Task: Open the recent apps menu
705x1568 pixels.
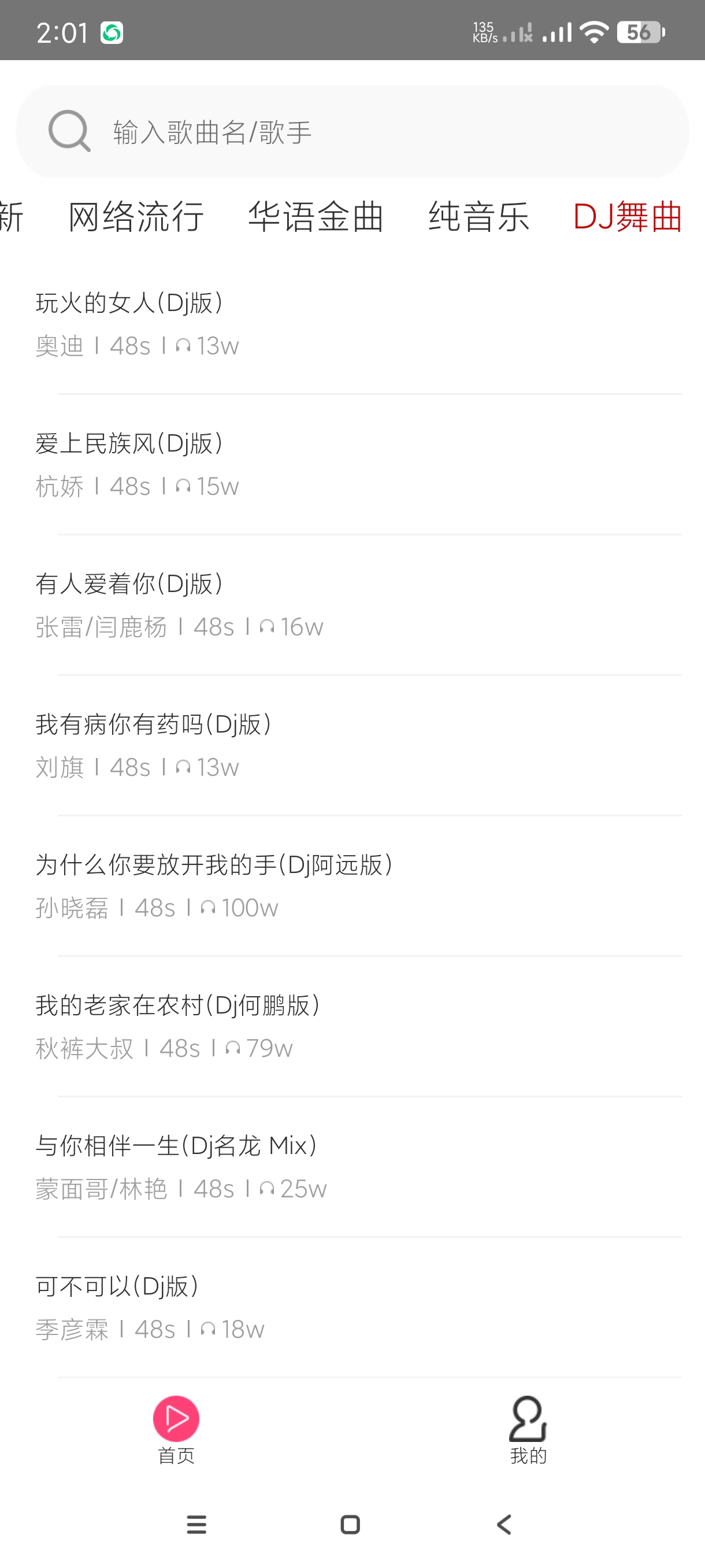Action: coord(196,1525)
